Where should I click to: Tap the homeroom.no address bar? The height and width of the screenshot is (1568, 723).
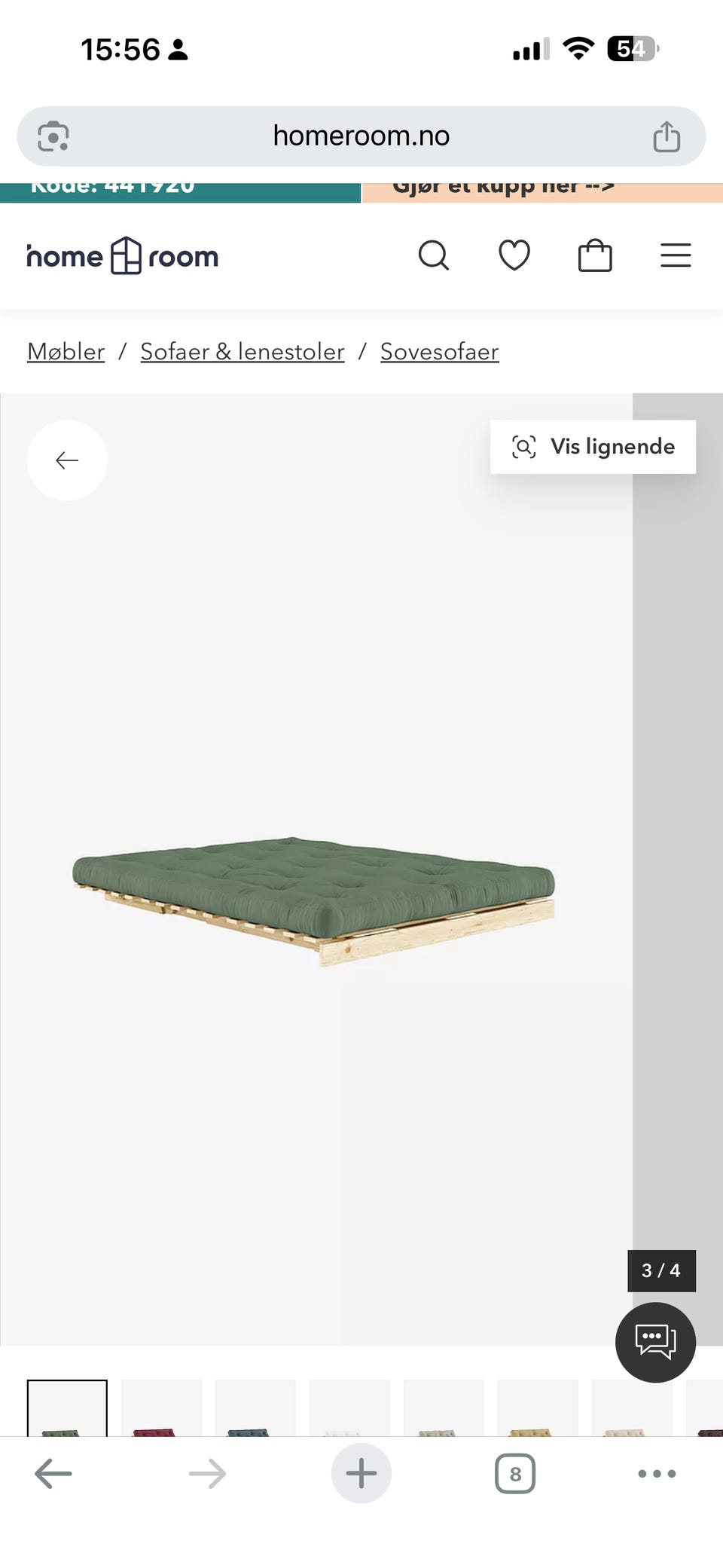(x=361, y=136)
